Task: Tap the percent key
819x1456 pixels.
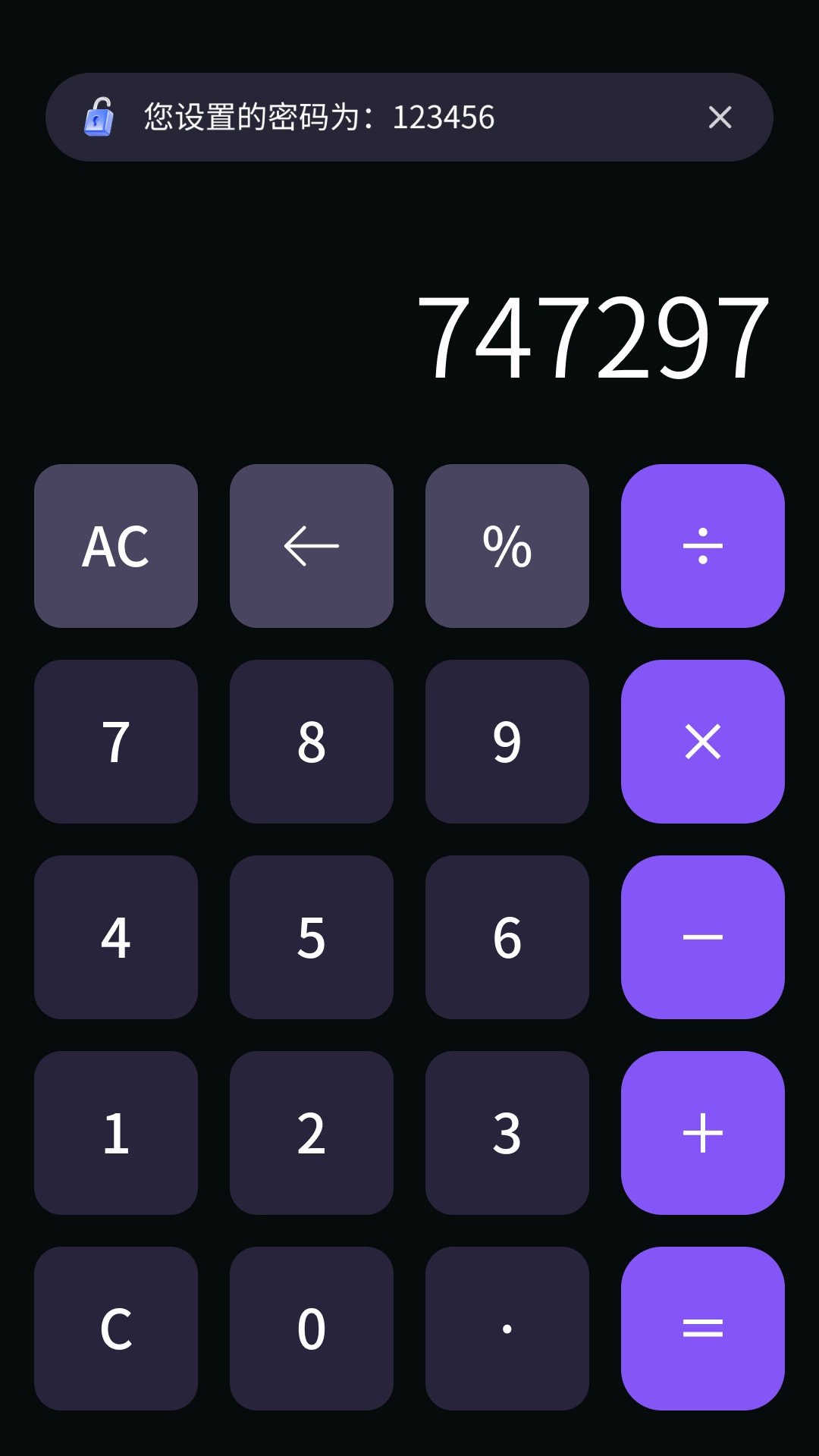Action: tap(507, 546)
